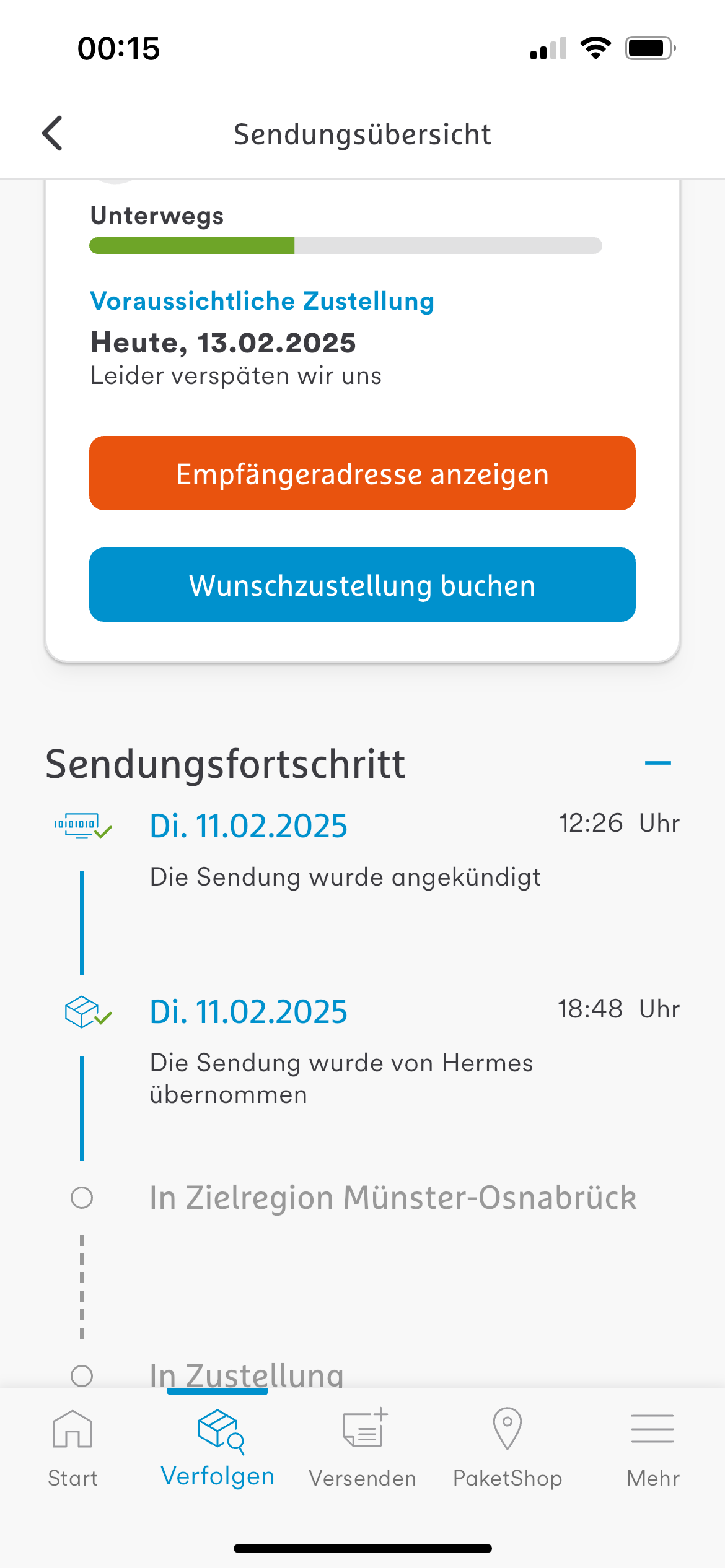The height and width of the screenshot is (1568, 725).
Task: Collapse the Sendungsfortschritt section
Action: point(659,763)
